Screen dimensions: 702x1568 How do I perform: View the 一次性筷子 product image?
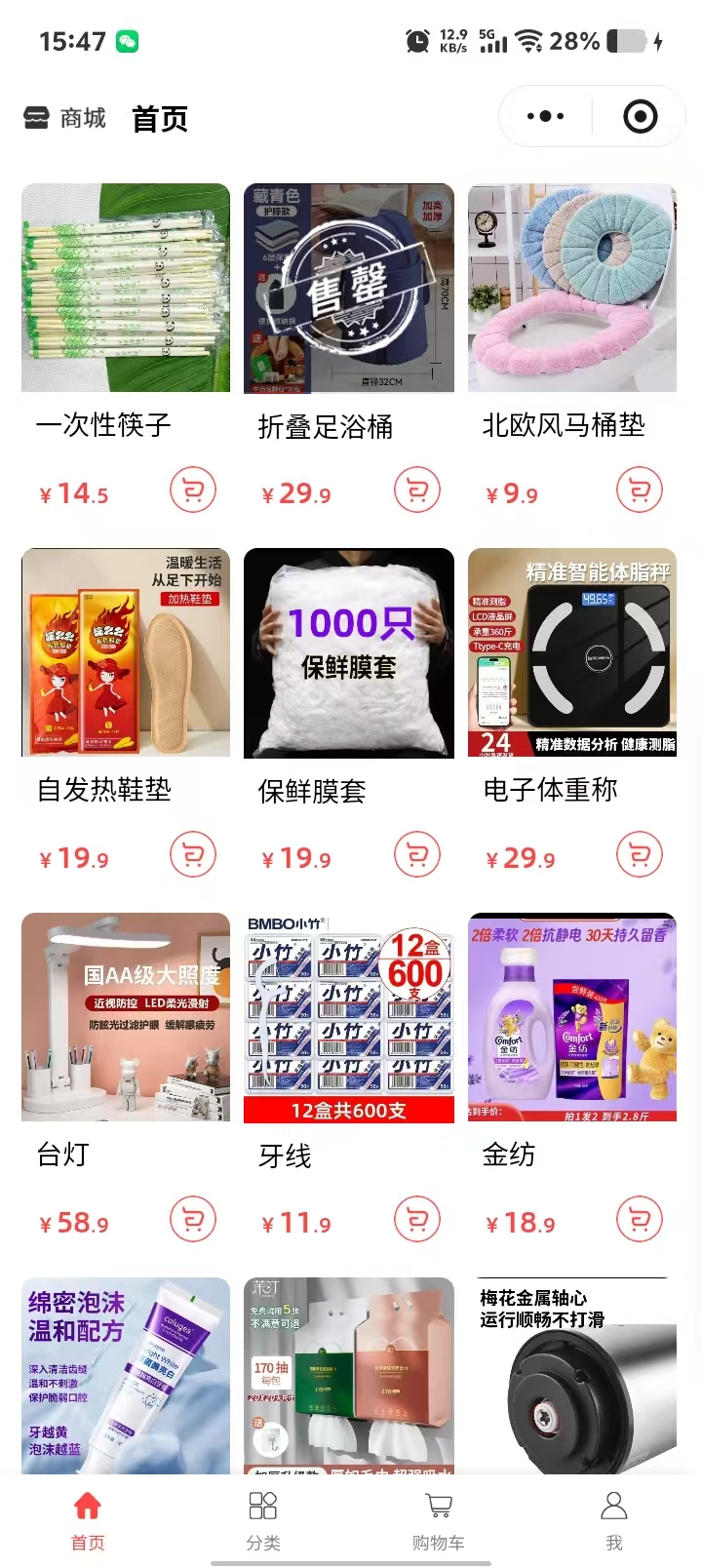coord(126,288)
